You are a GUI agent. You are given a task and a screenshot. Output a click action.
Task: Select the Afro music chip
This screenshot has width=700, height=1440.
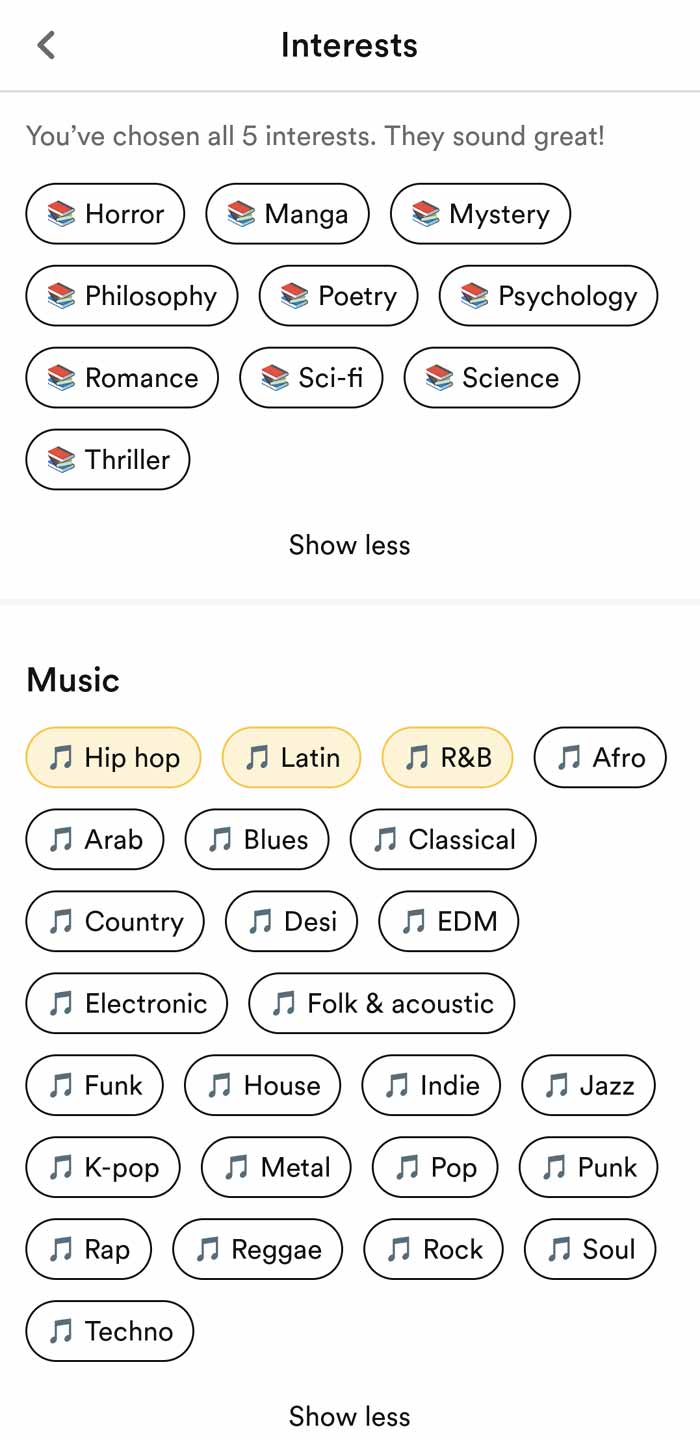[x=600, y=758]
